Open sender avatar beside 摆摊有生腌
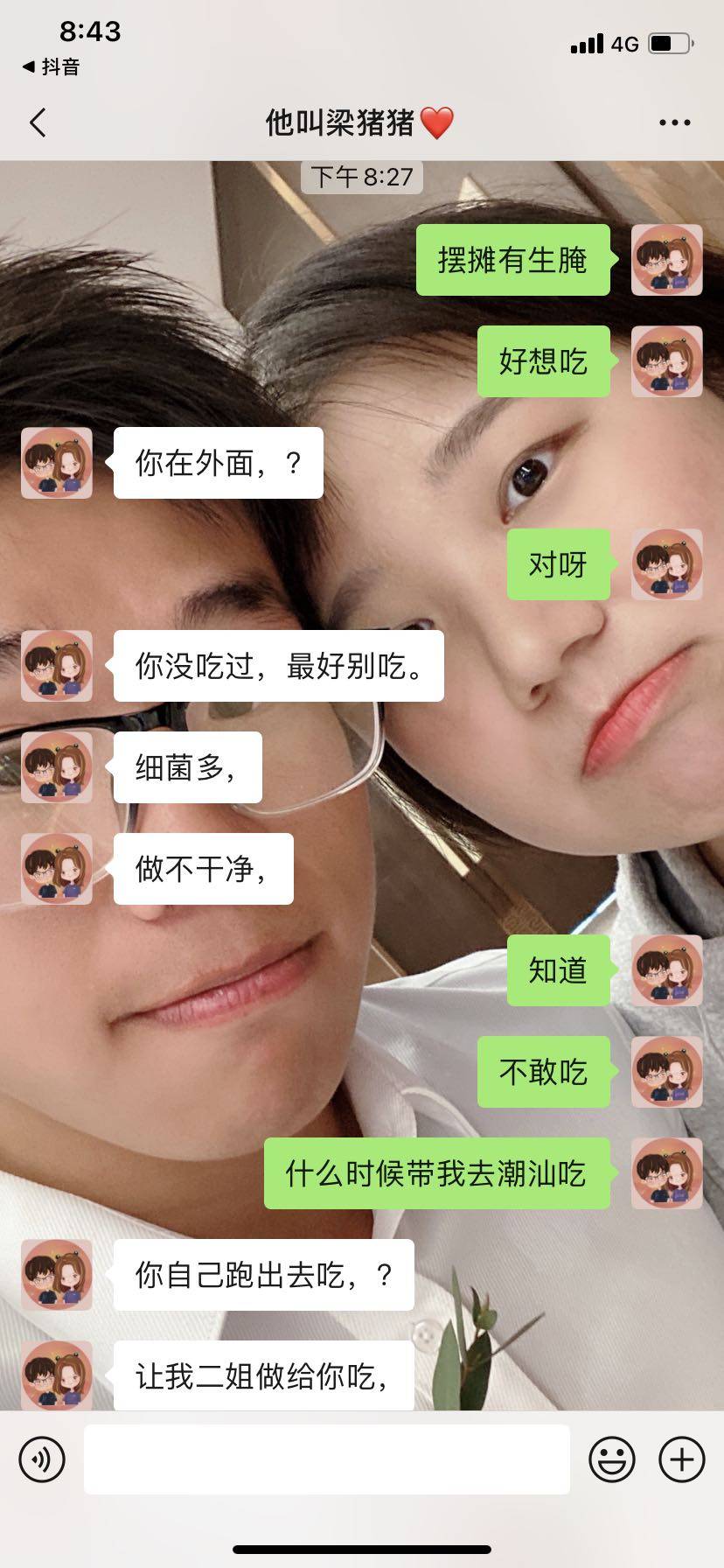The image size is (724, 1568). [666, 260]
